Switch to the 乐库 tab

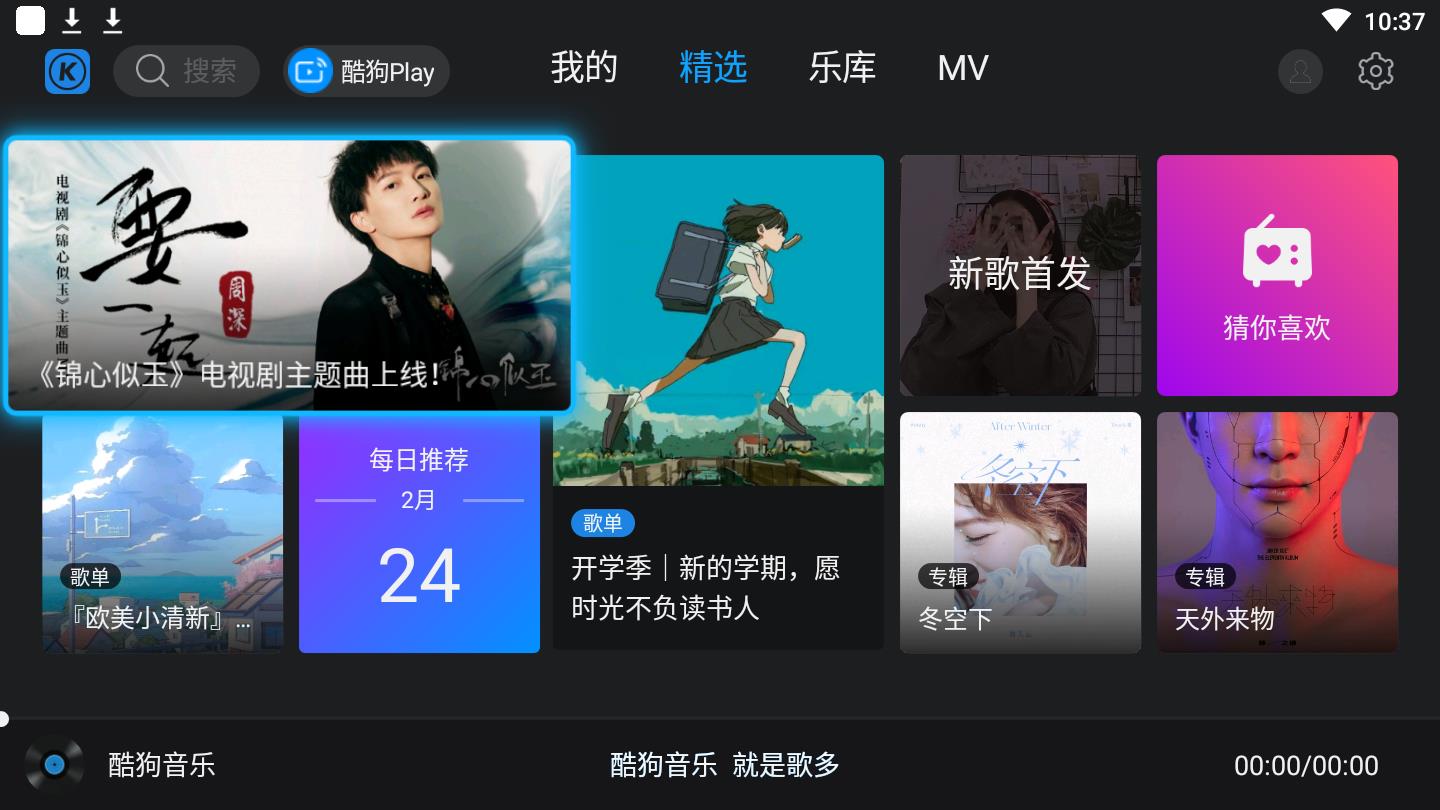tap(842, 68)
